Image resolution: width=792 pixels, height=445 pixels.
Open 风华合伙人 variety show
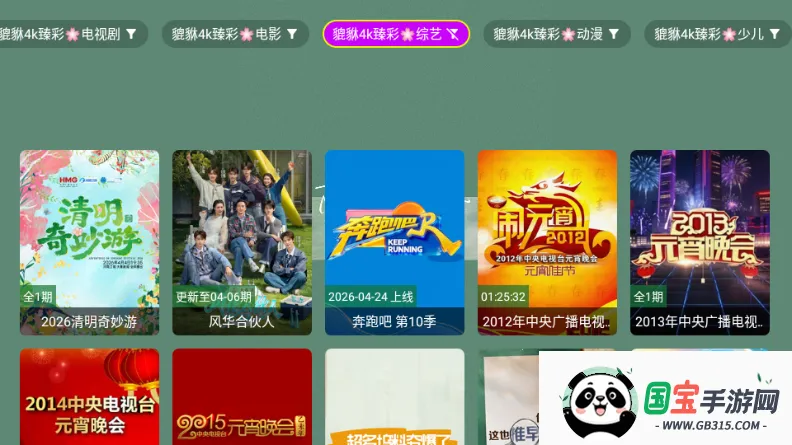242,242
